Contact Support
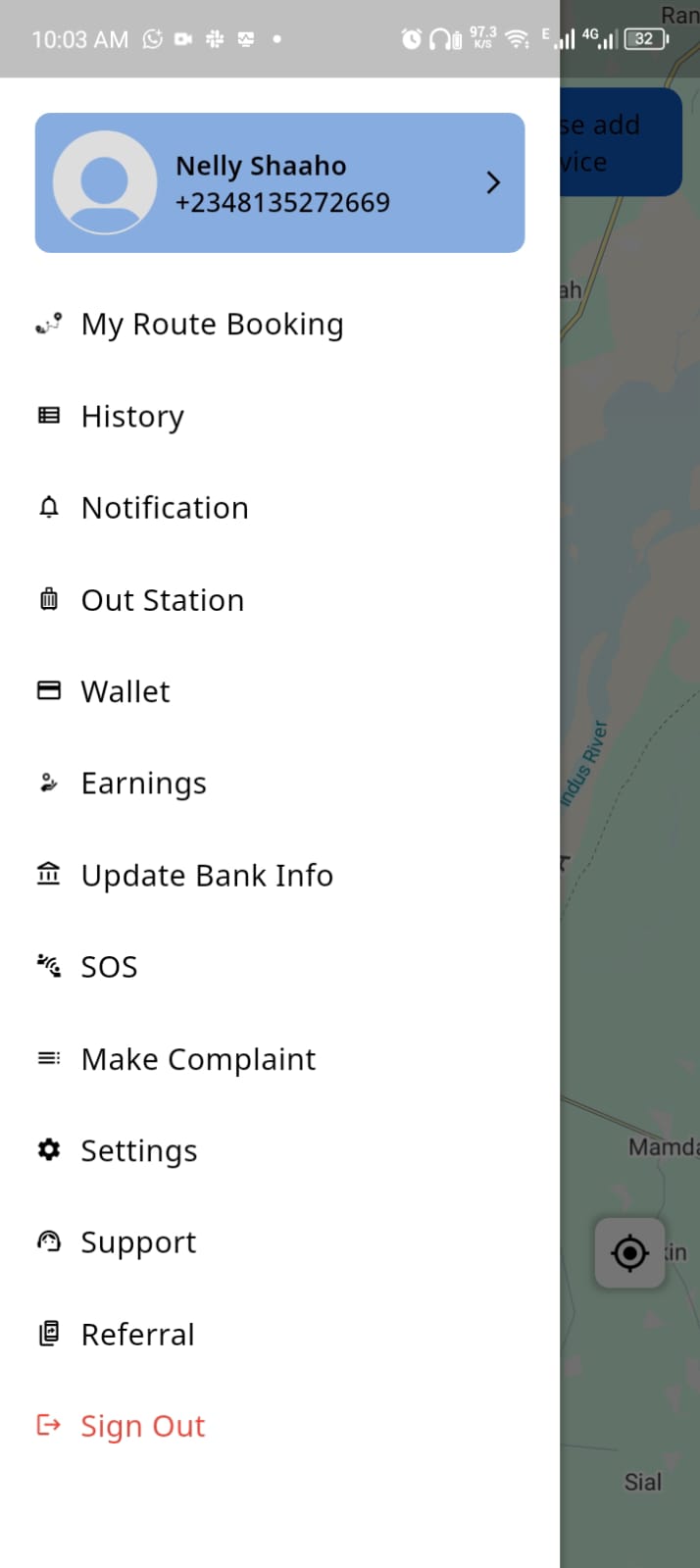The width and height of the screenshot is (700, 1568). [x=138, y=1242]
